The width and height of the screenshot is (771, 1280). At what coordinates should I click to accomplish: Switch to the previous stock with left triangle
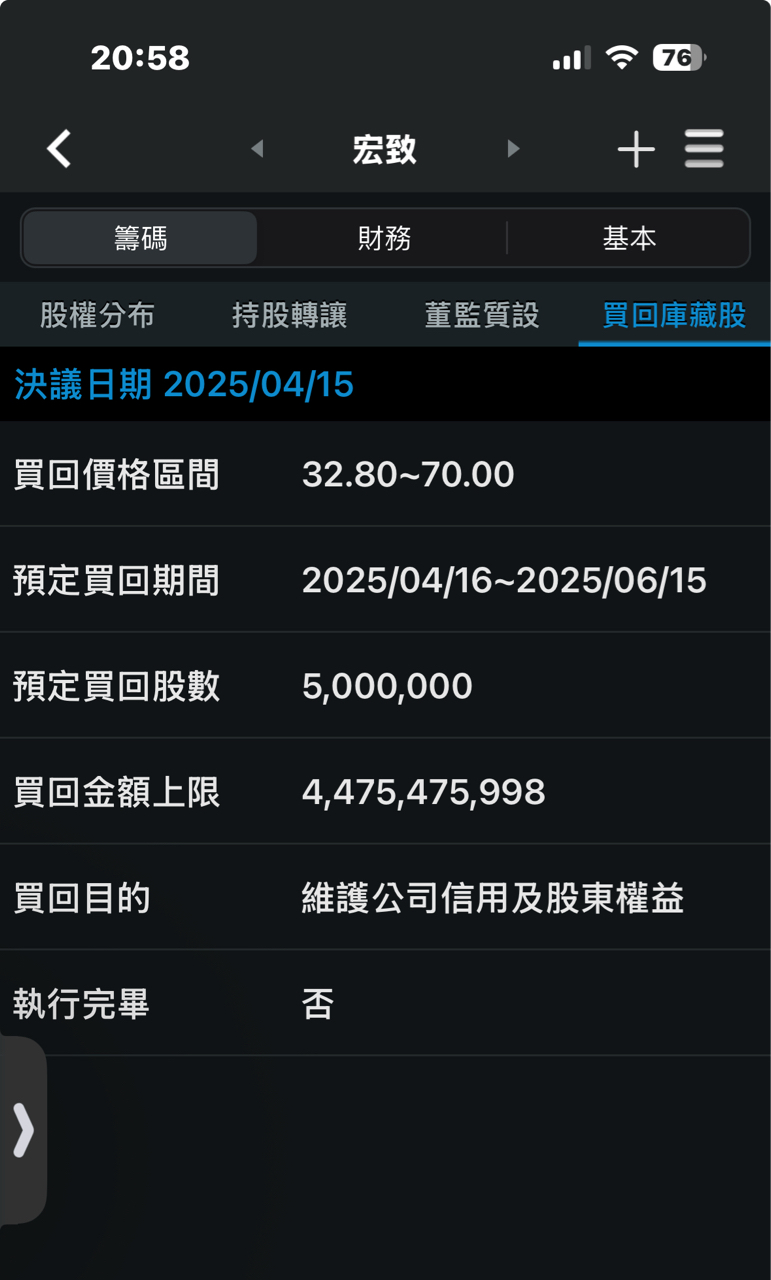pos(257,149)
